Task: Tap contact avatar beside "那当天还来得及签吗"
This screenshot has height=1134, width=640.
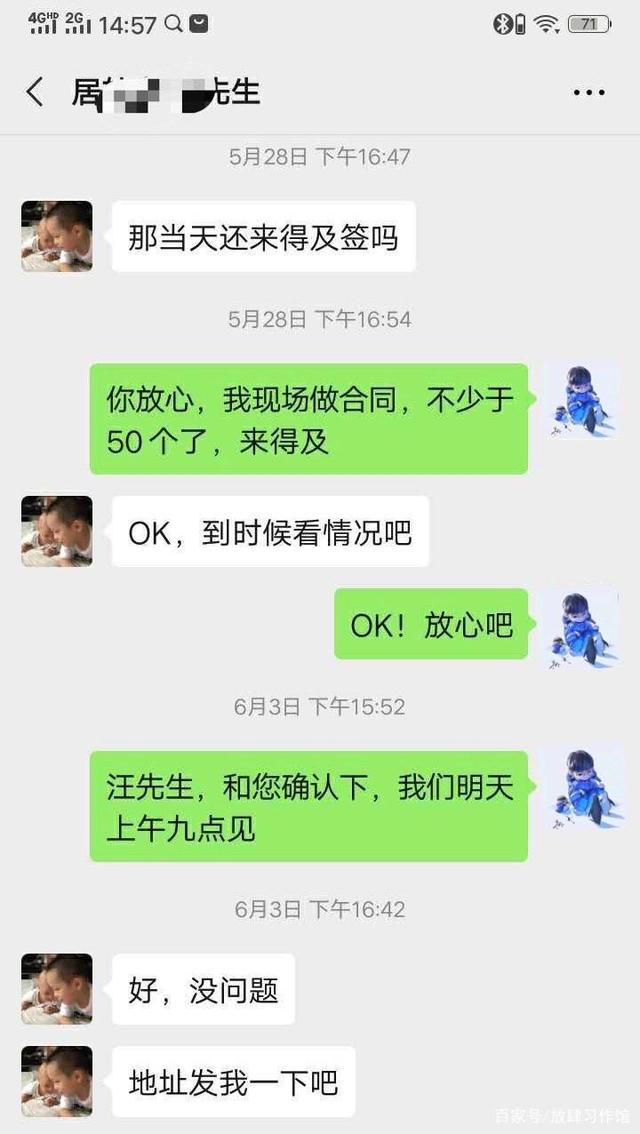Action: pyautogui.click(x=57, y=237)
